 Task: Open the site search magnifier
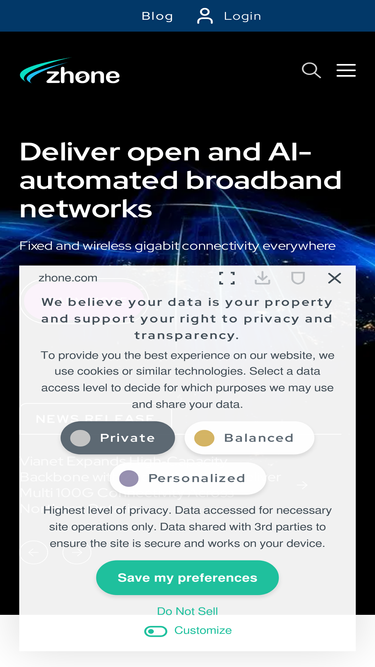tap(311, 70)
